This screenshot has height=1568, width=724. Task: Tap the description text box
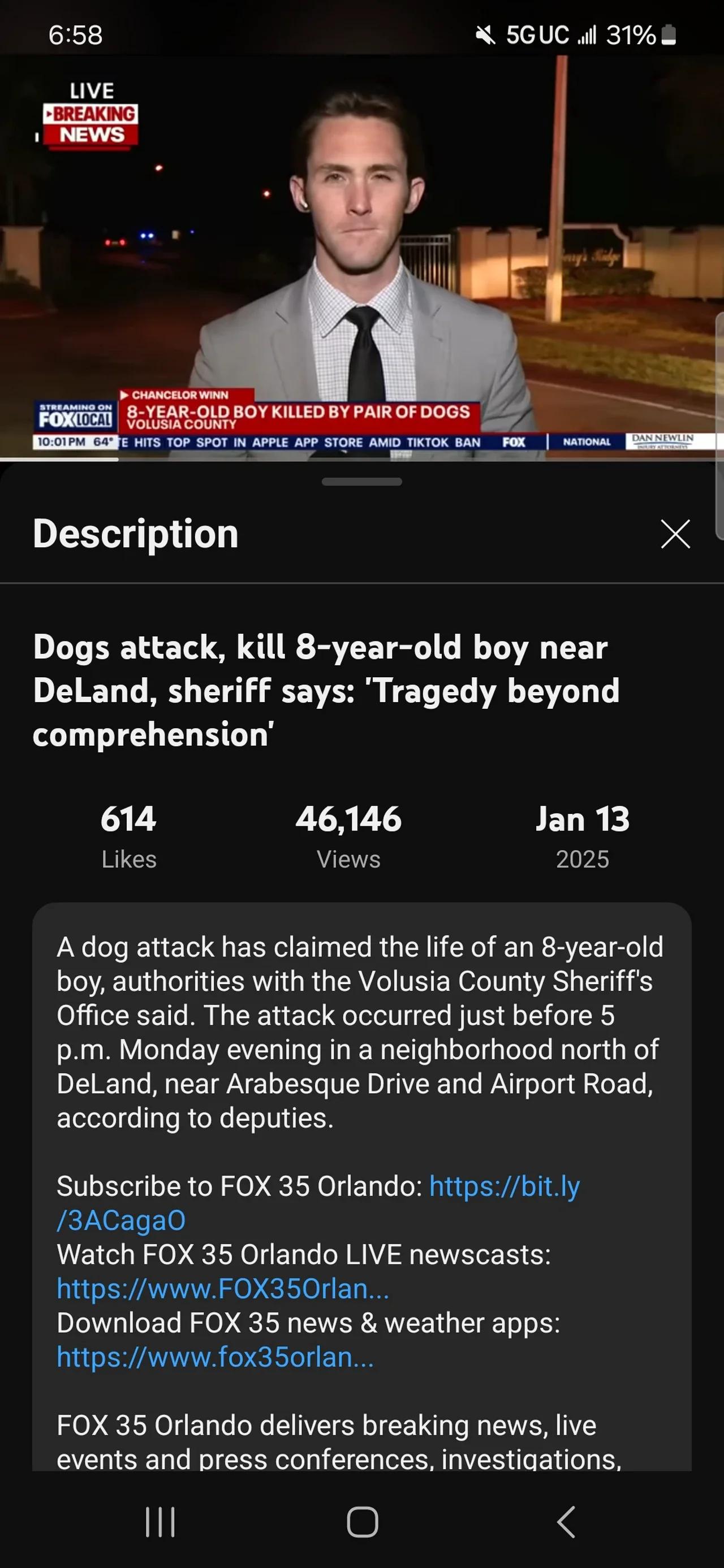361,1035
